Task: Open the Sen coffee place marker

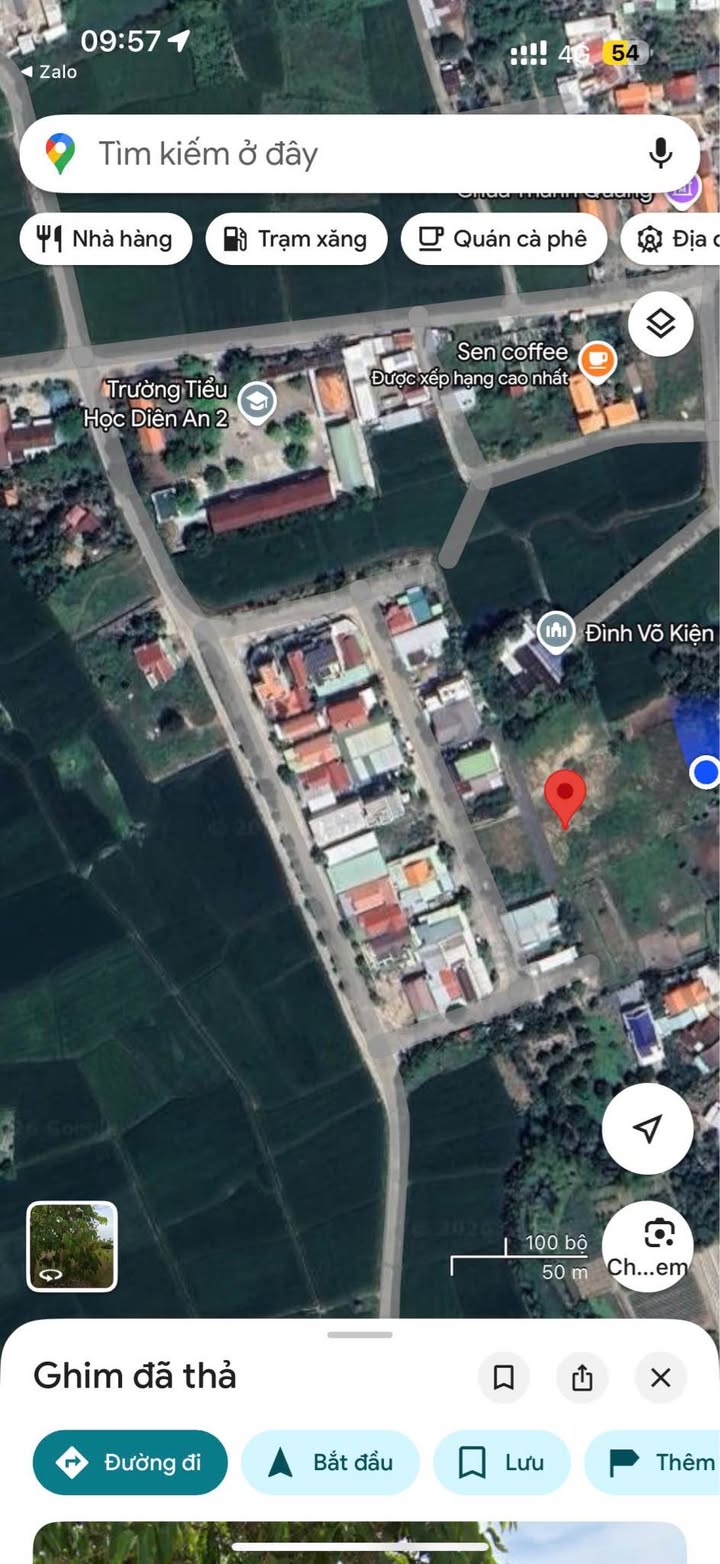Action: 597,358
